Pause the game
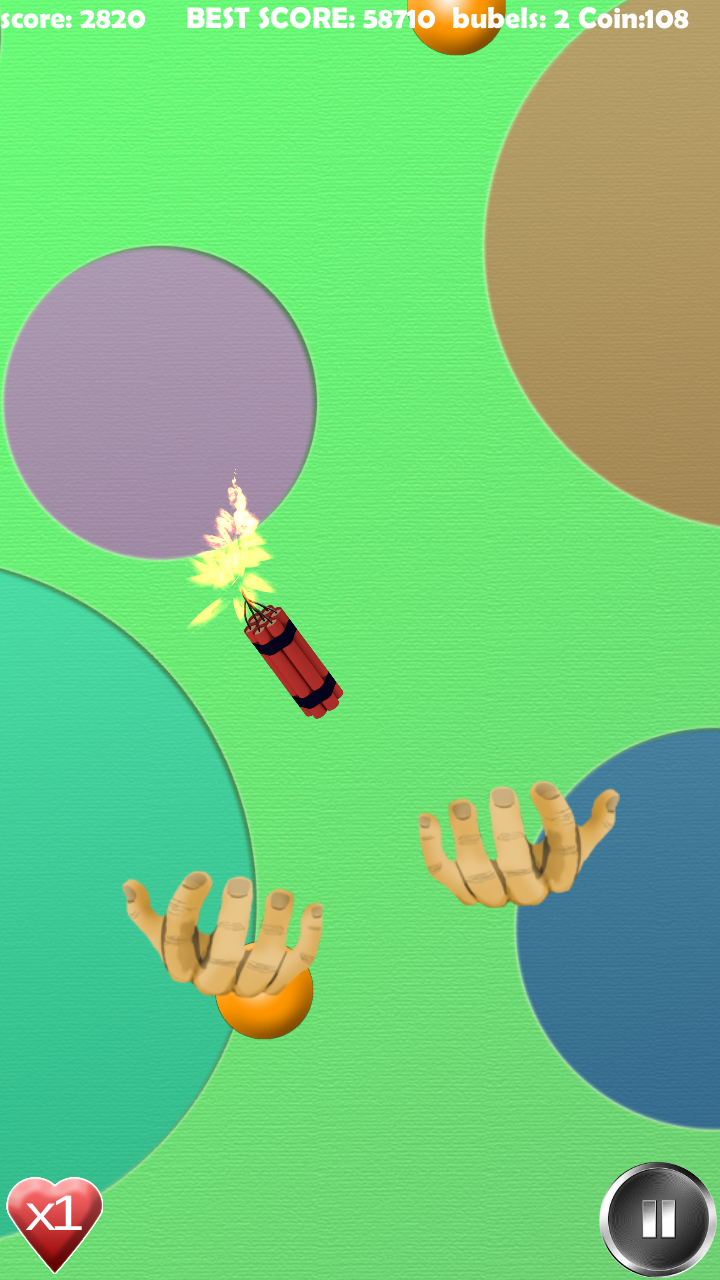The width and height of the screenshot is (720, 1280). [x=657, y=1219]
